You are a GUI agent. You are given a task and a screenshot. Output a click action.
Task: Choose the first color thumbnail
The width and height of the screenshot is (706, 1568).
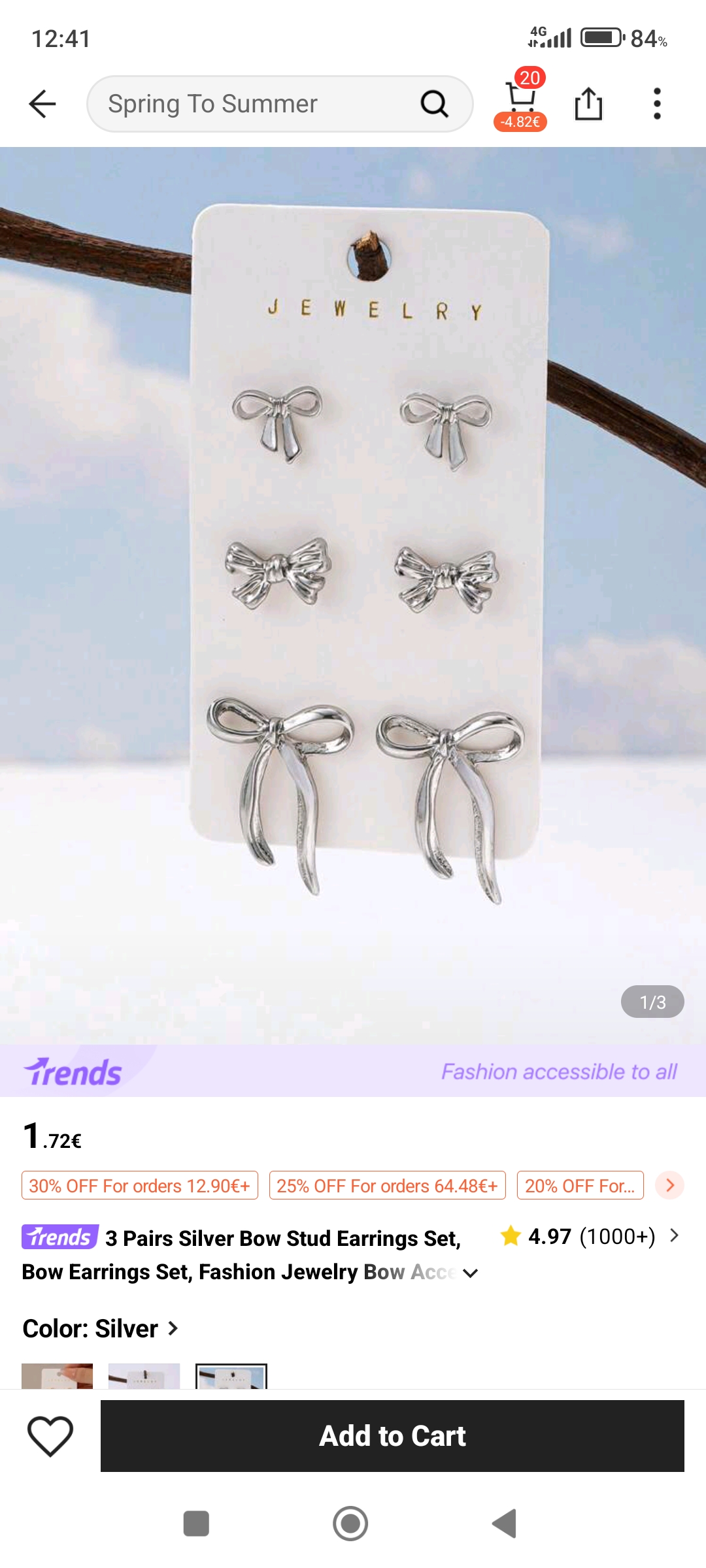[x=58, y=1377]
